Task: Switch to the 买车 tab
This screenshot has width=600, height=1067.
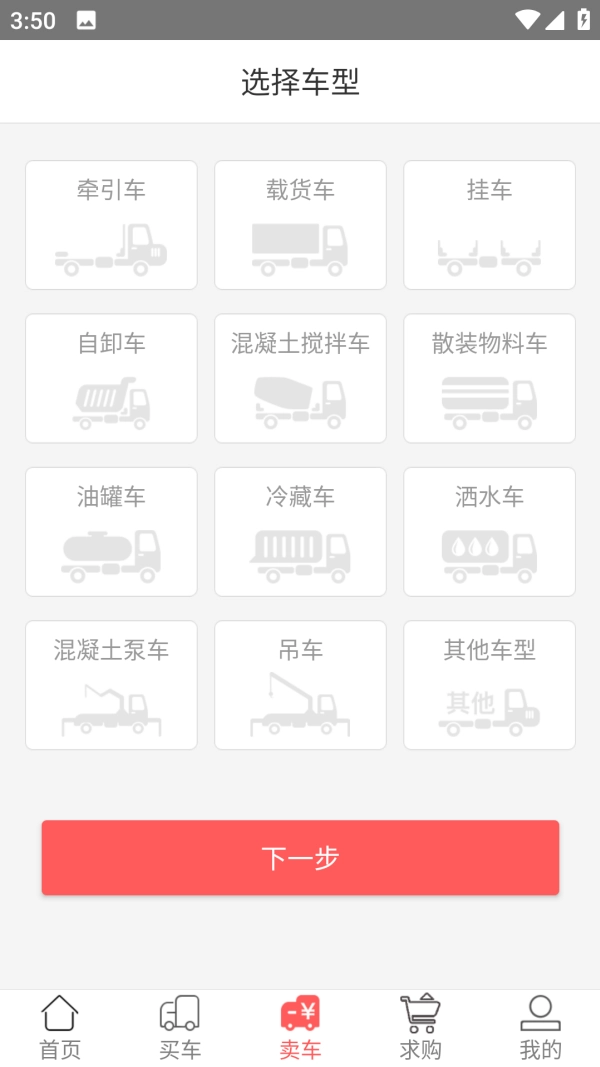Action: click(180, 1028)
